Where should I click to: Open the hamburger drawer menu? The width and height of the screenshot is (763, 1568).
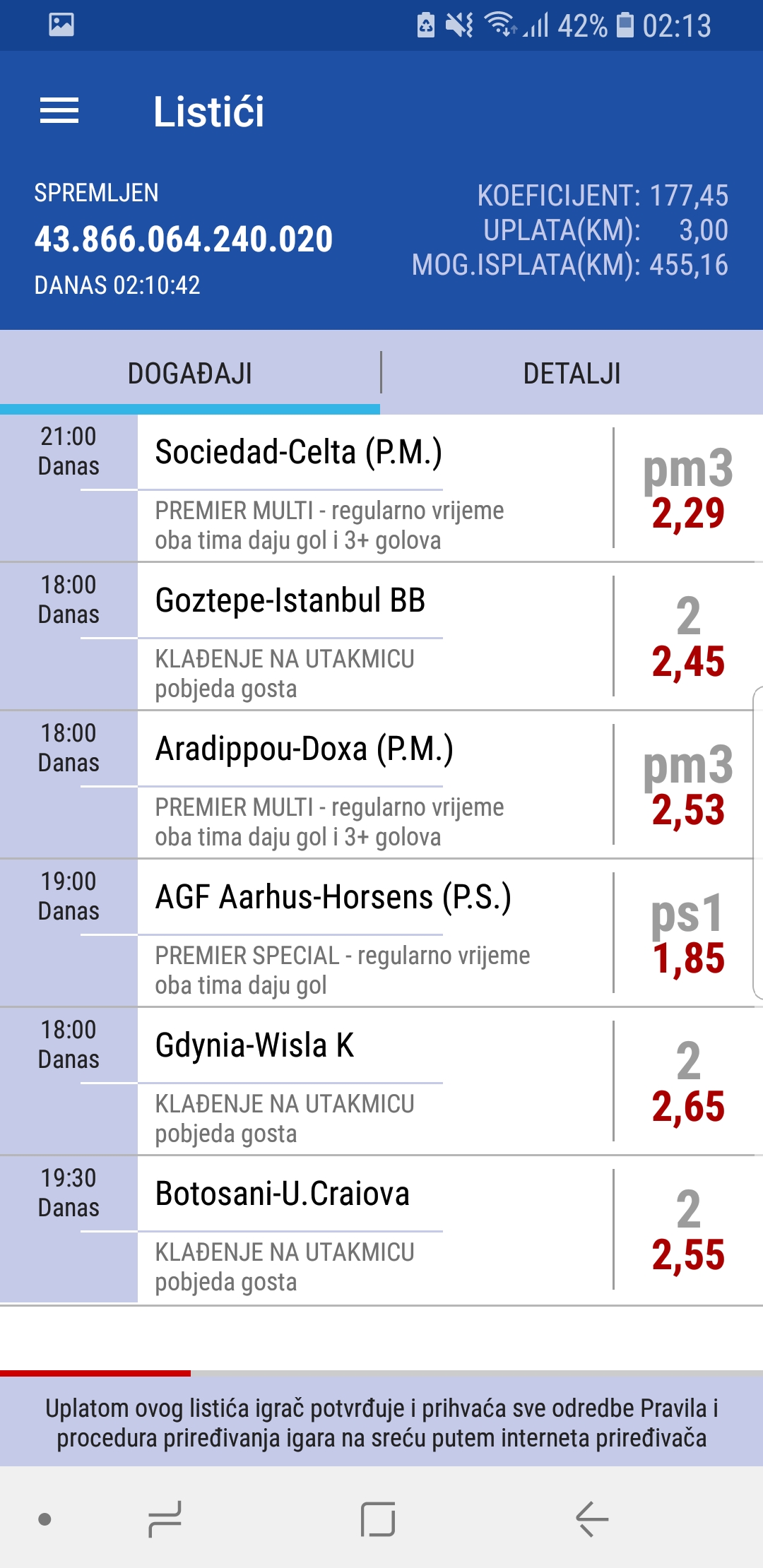59,111
